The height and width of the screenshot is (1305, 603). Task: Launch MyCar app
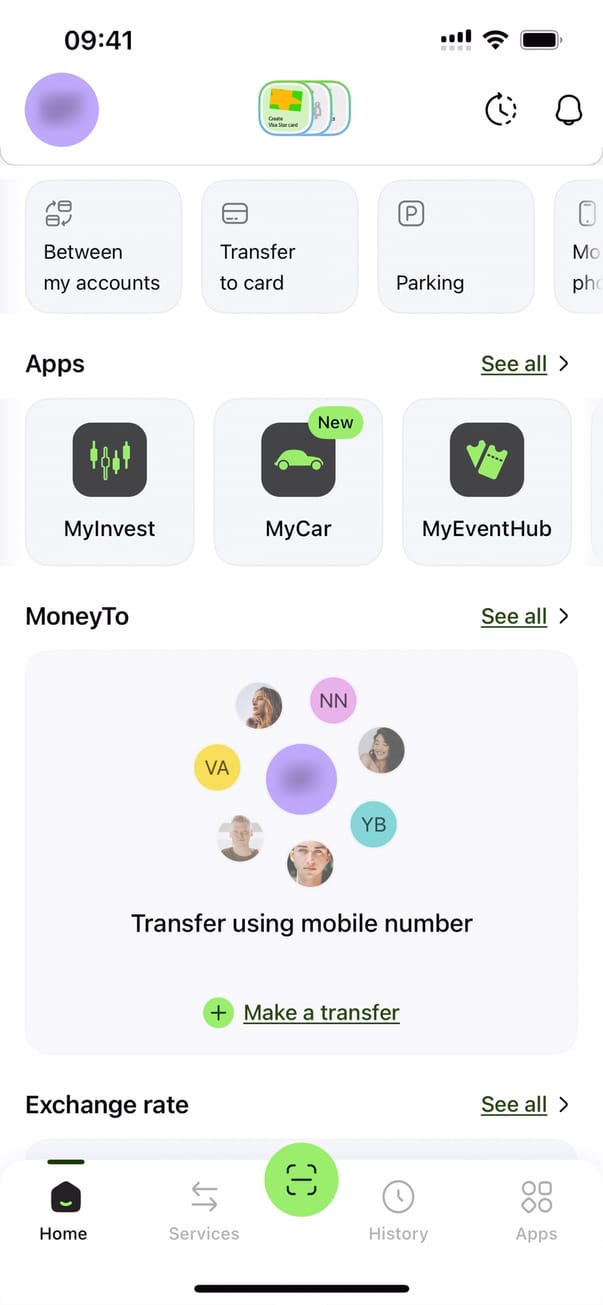[298, 481]
